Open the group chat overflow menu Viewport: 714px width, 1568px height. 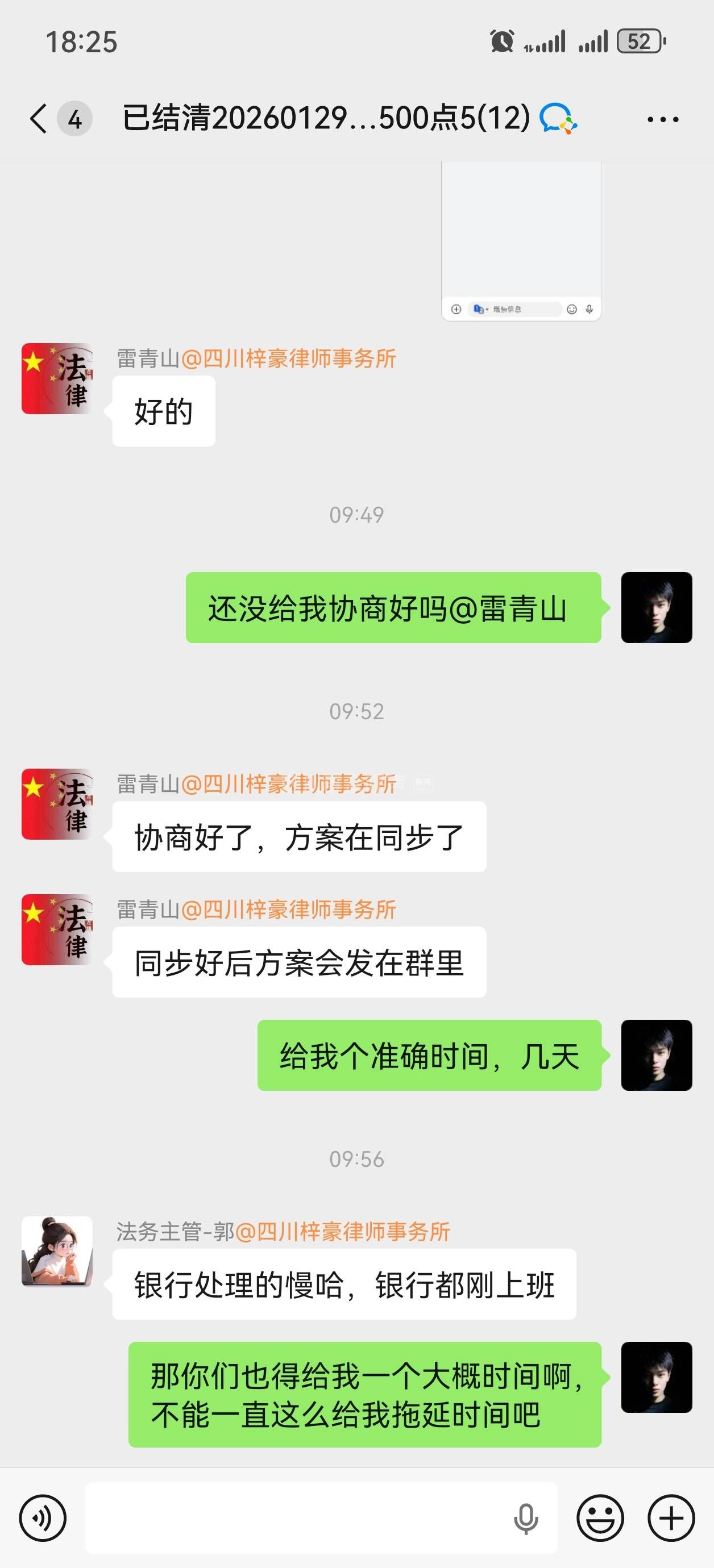[662, 119]
